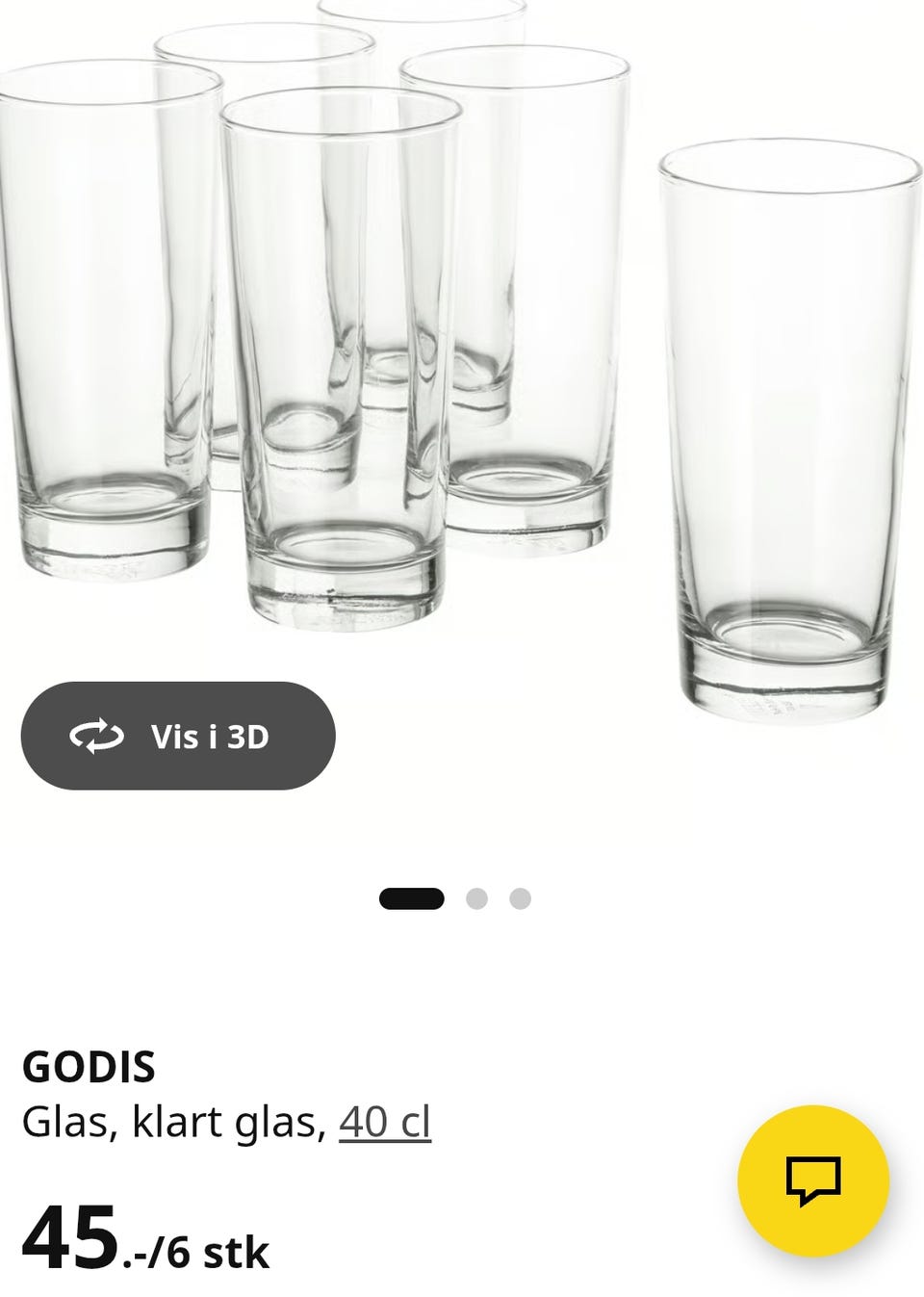
Task: Jump to the third image dot
Action: (521, 899)
